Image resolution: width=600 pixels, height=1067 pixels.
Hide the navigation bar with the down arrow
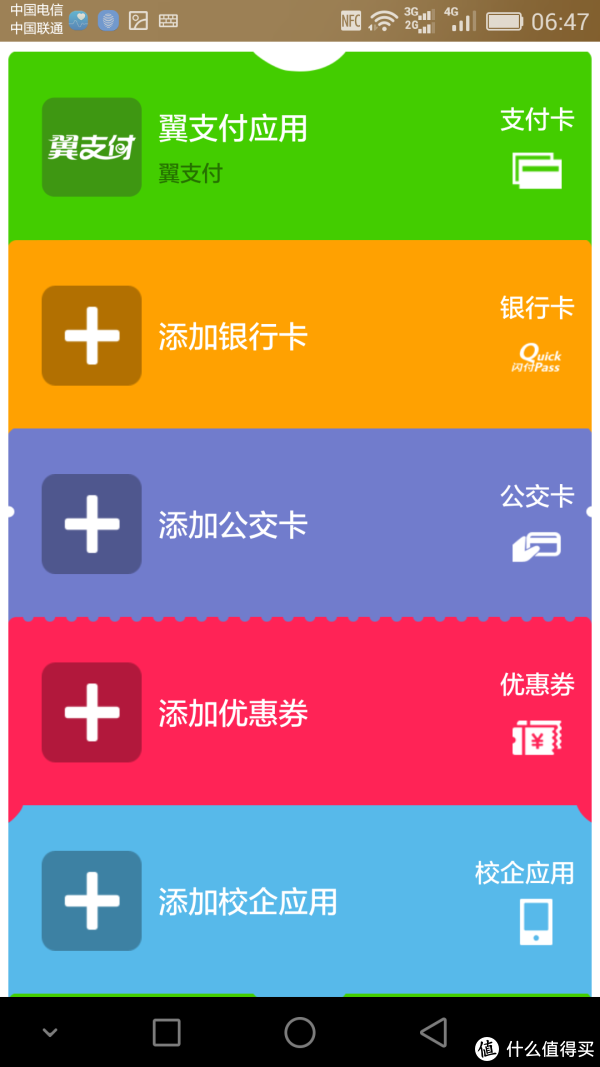coord(50,1032)
